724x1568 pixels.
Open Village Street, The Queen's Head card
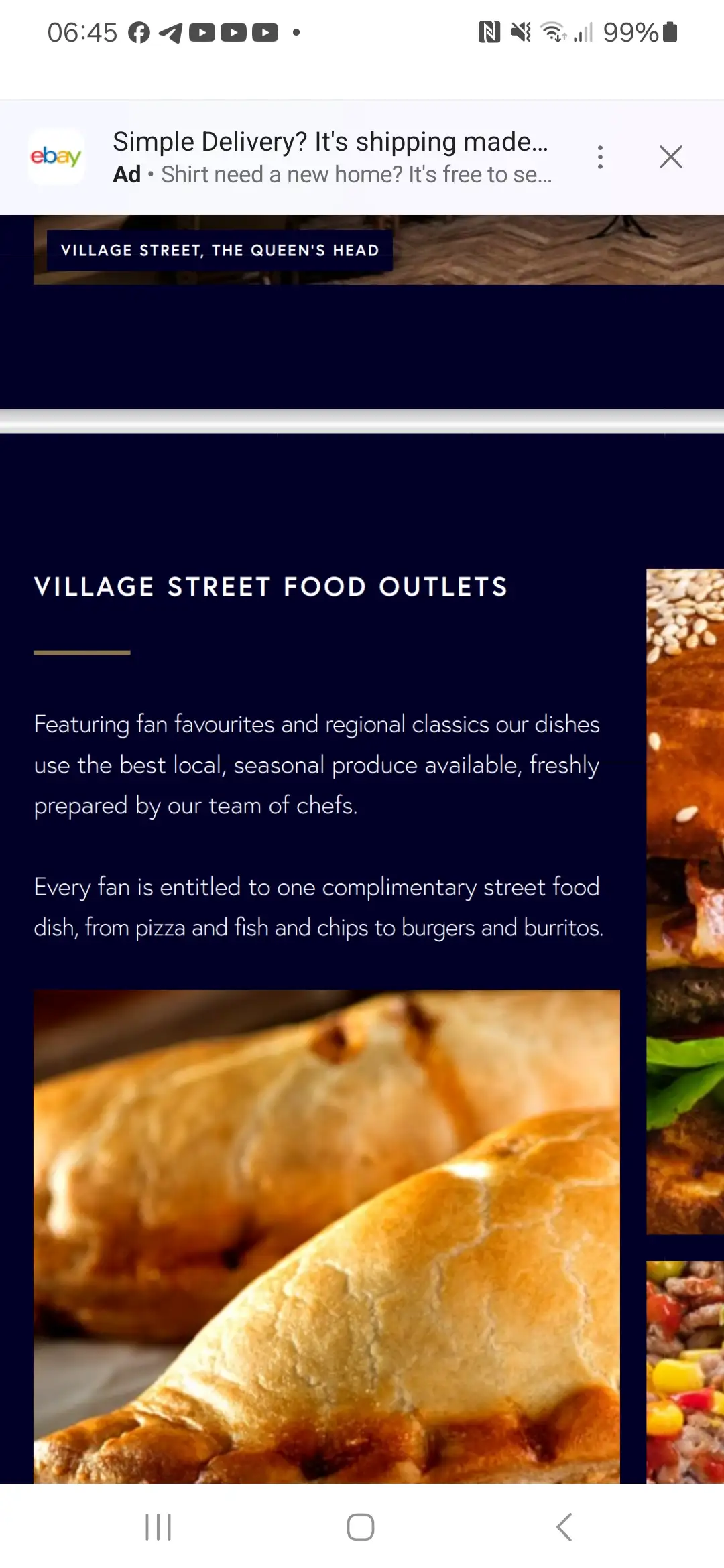220,251
